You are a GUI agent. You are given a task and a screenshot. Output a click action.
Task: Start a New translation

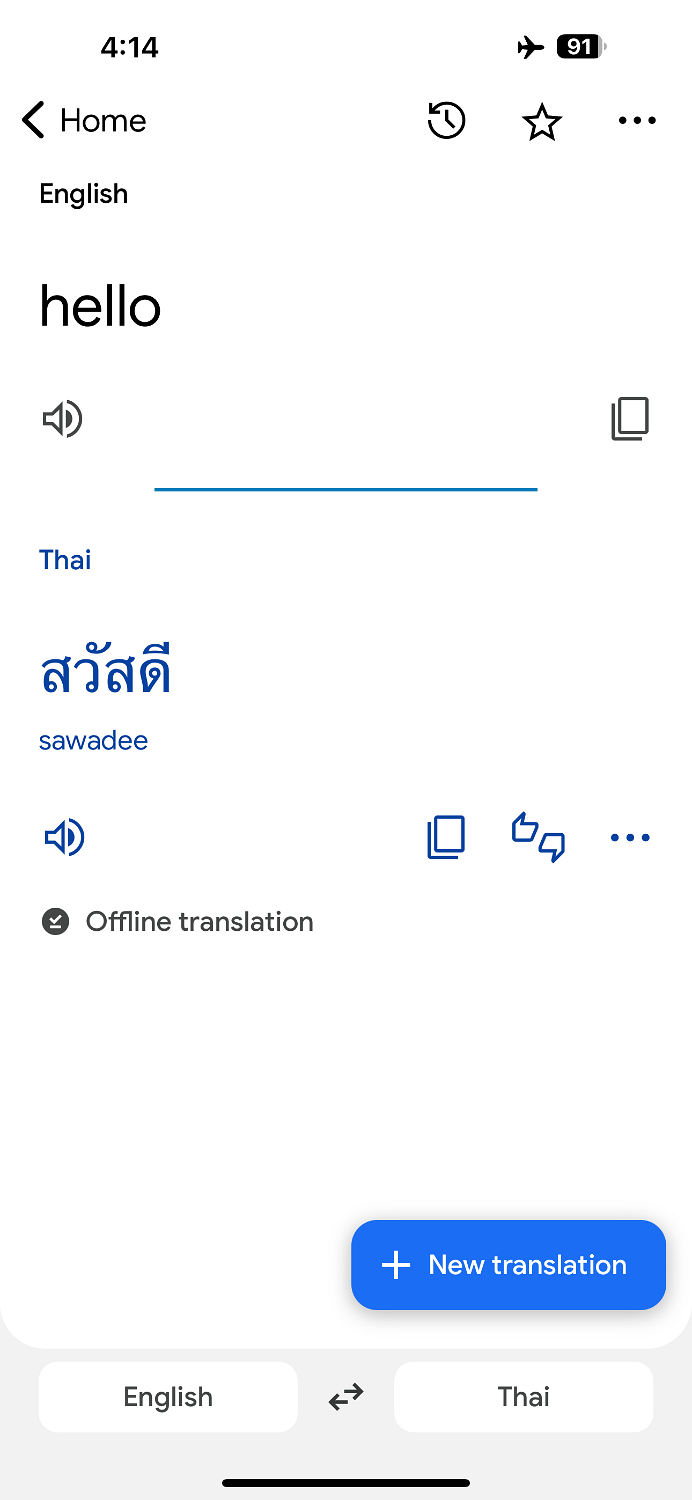pos(508,1265)
